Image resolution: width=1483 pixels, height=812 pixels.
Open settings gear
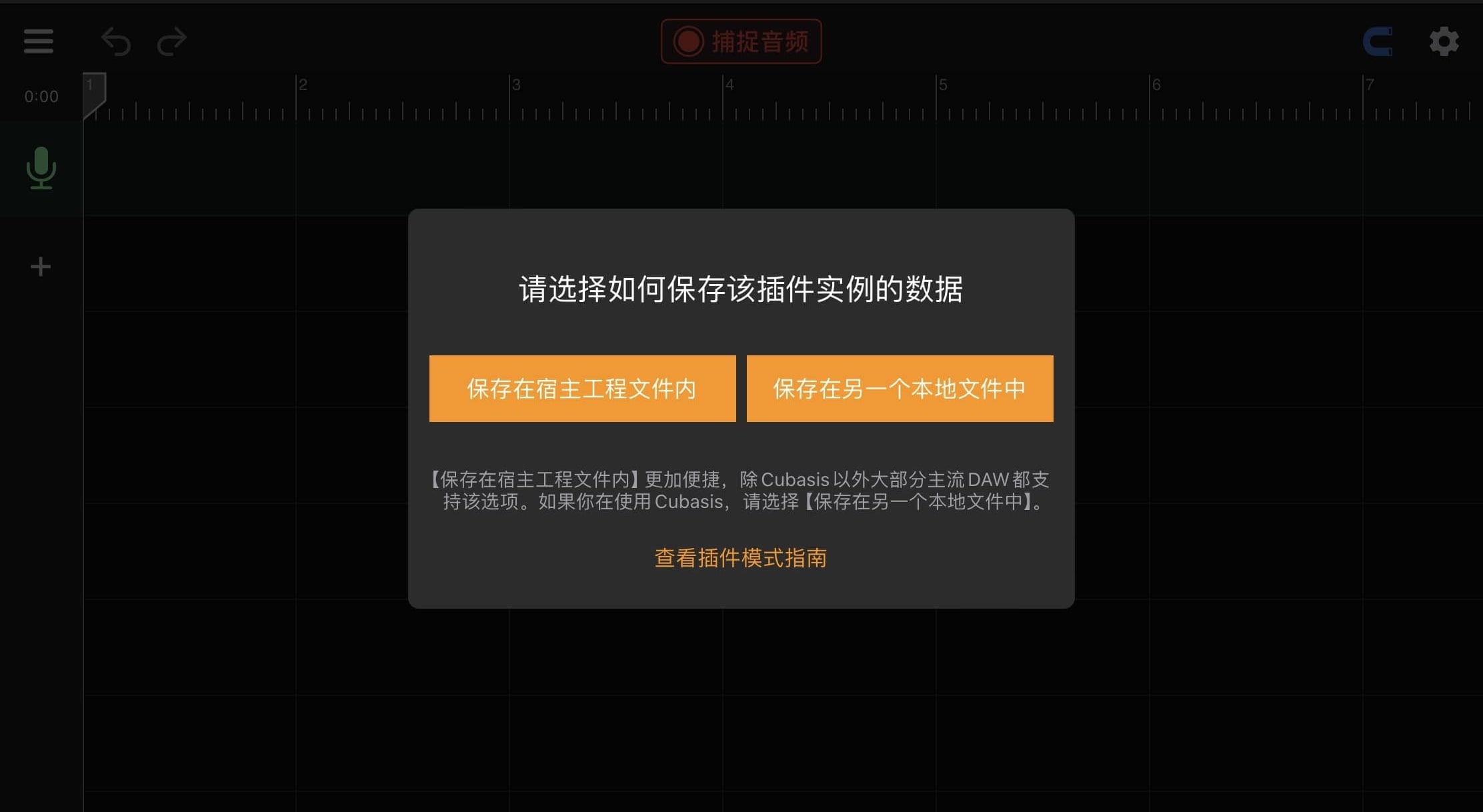pos(1444,41)
